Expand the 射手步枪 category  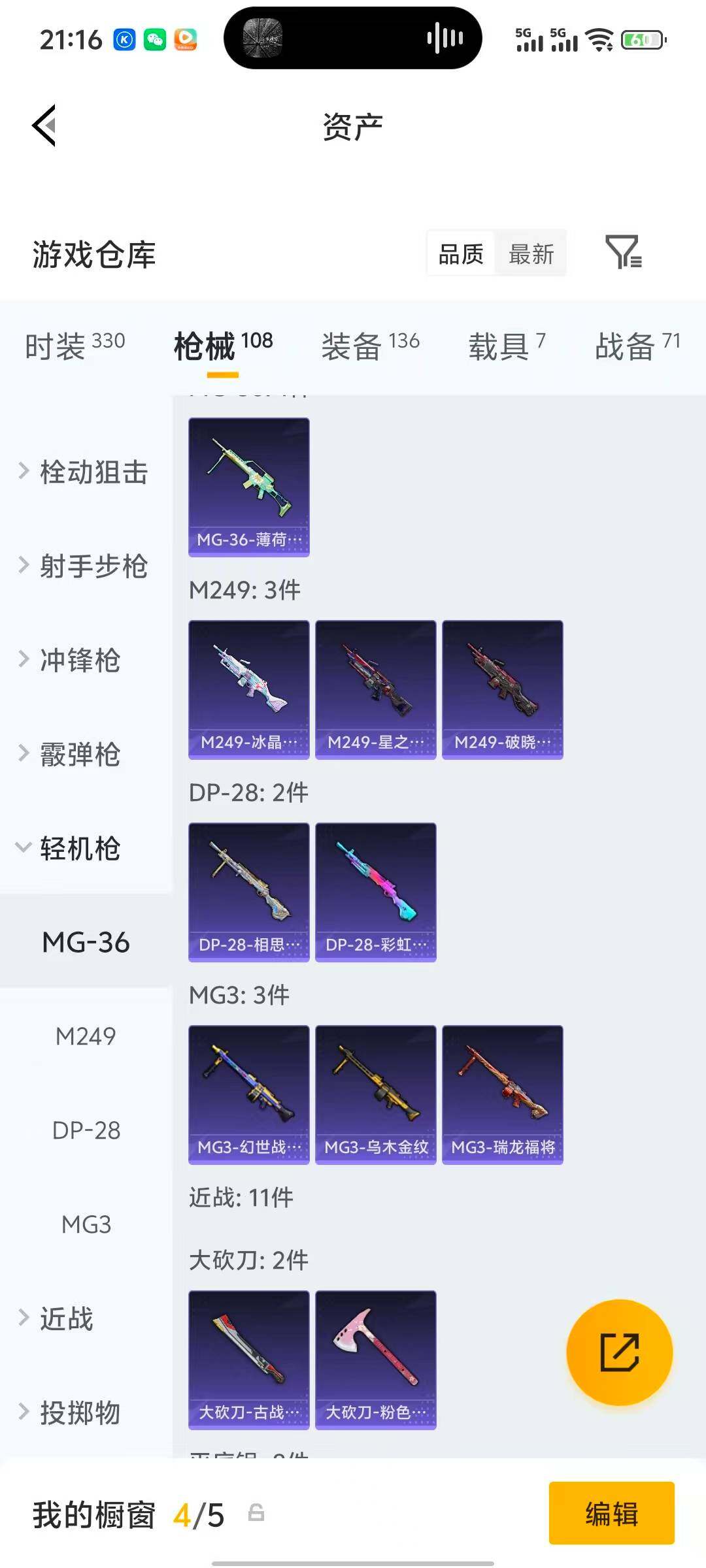pos(85,566)
